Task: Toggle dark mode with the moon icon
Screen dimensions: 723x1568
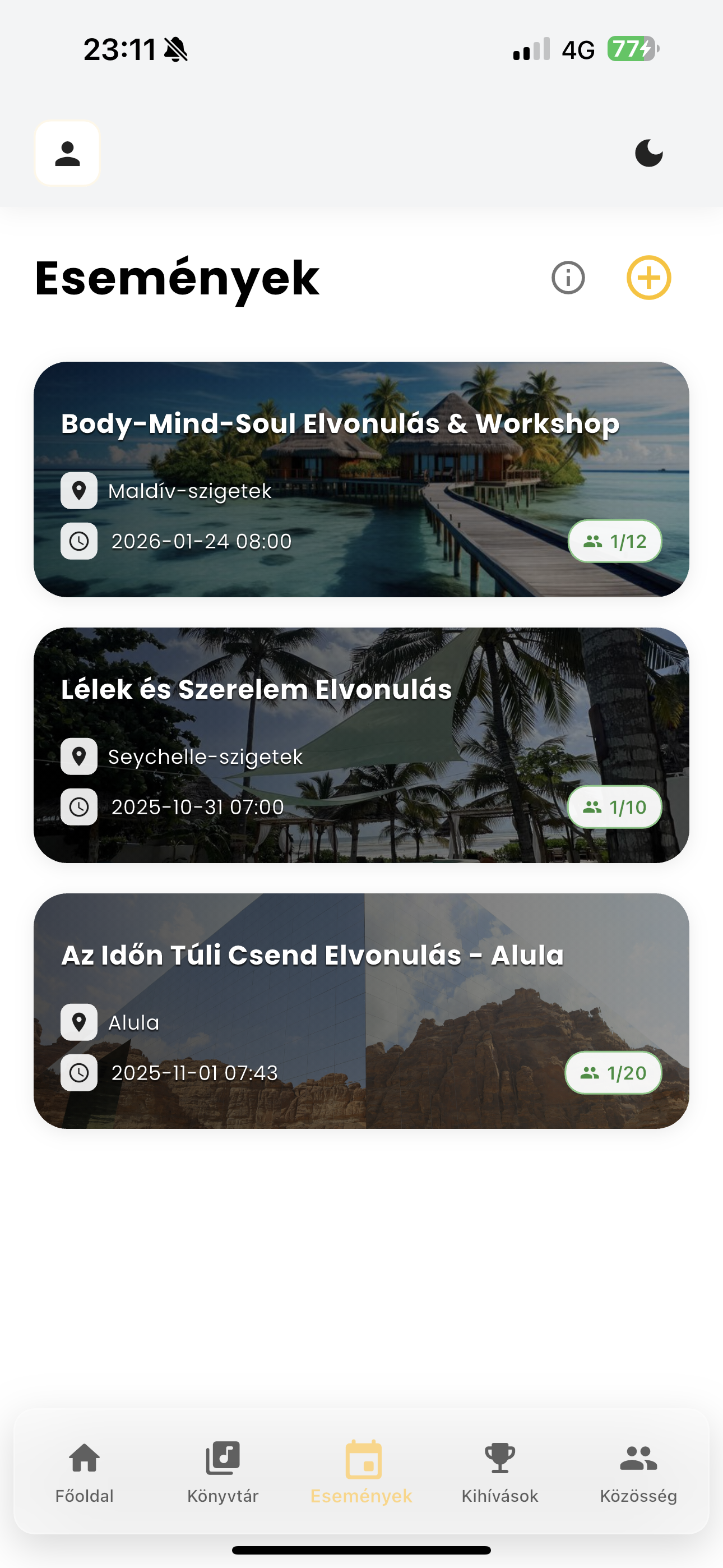Action: click(649, 153)
